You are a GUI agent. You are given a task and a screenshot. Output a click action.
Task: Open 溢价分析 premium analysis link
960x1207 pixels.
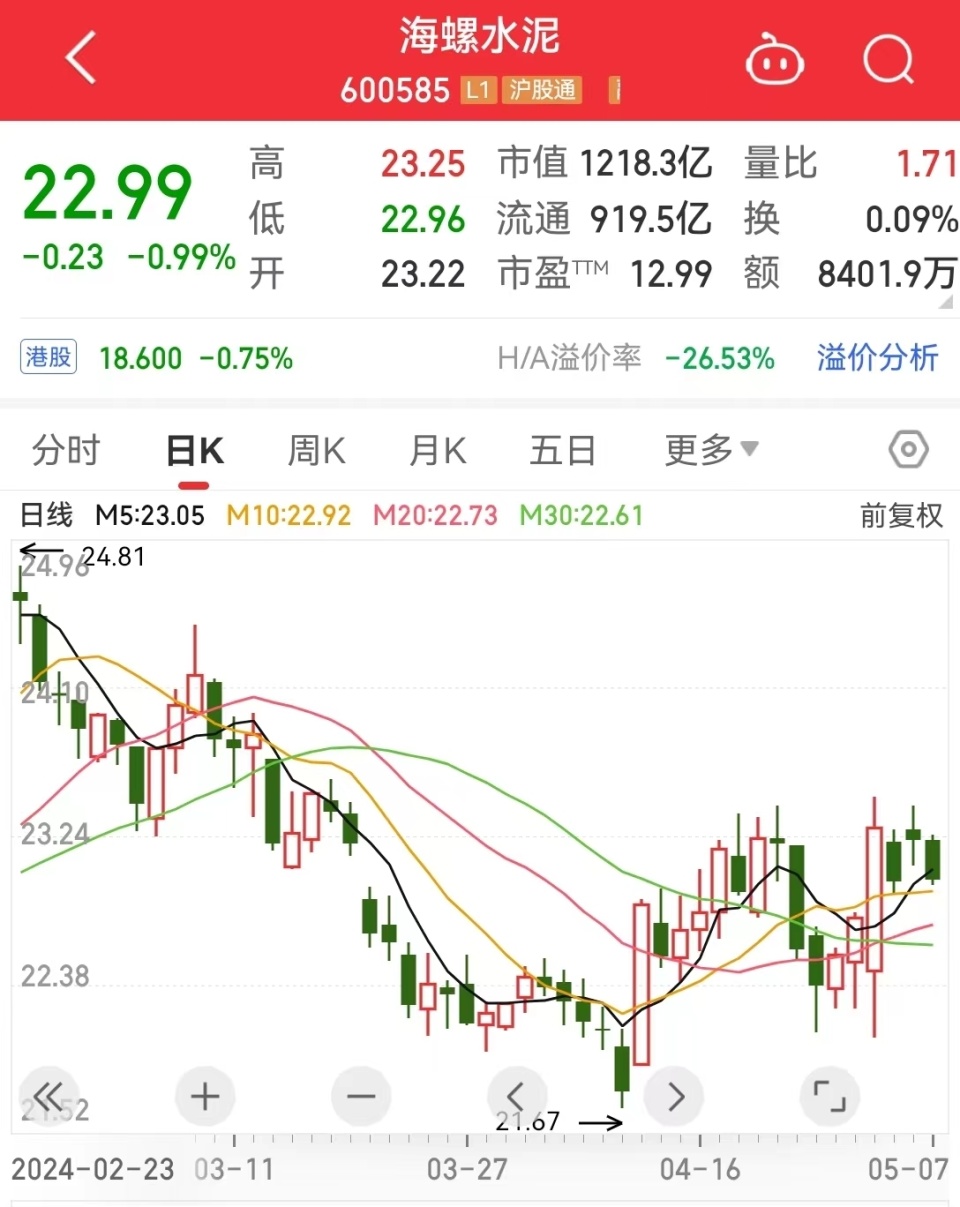point(877,357)
